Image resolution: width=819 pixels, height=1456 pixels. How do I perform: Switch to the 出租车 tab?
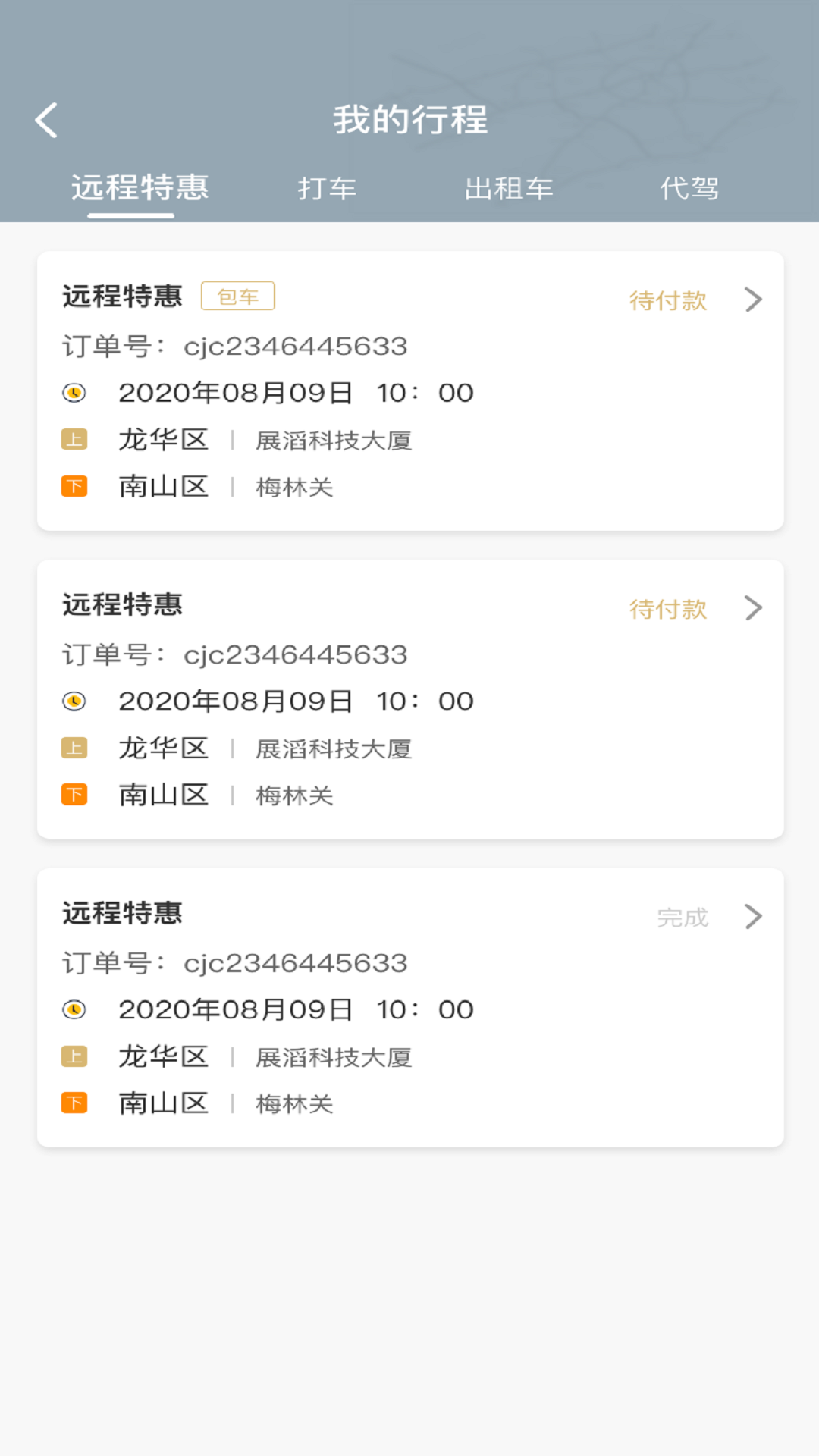coord(510,189)
